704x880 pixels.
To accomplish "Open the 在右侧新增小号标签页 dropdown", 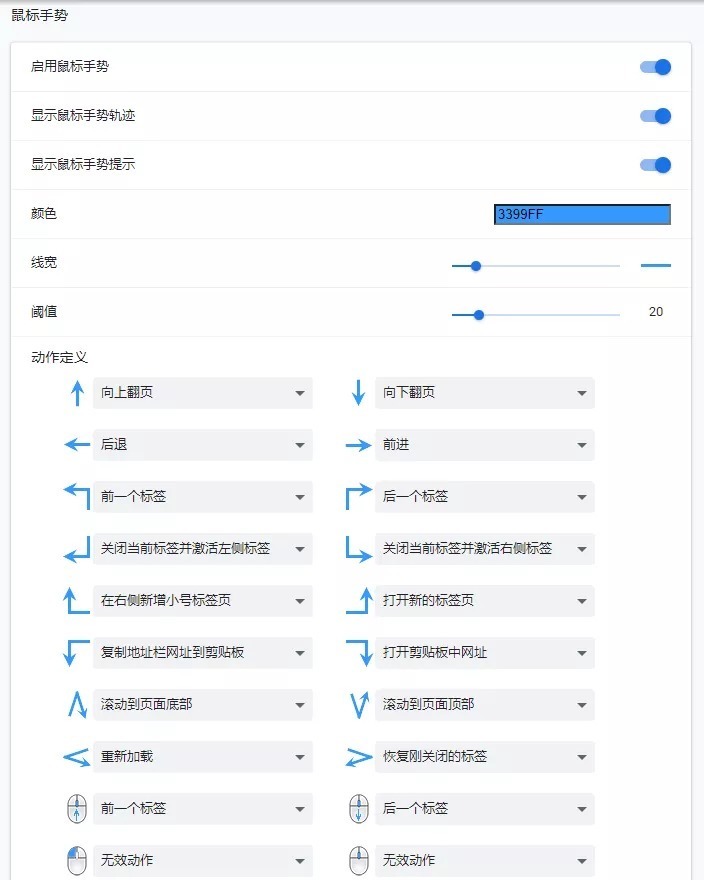I will pyautogui.click(x=202, y=601).
